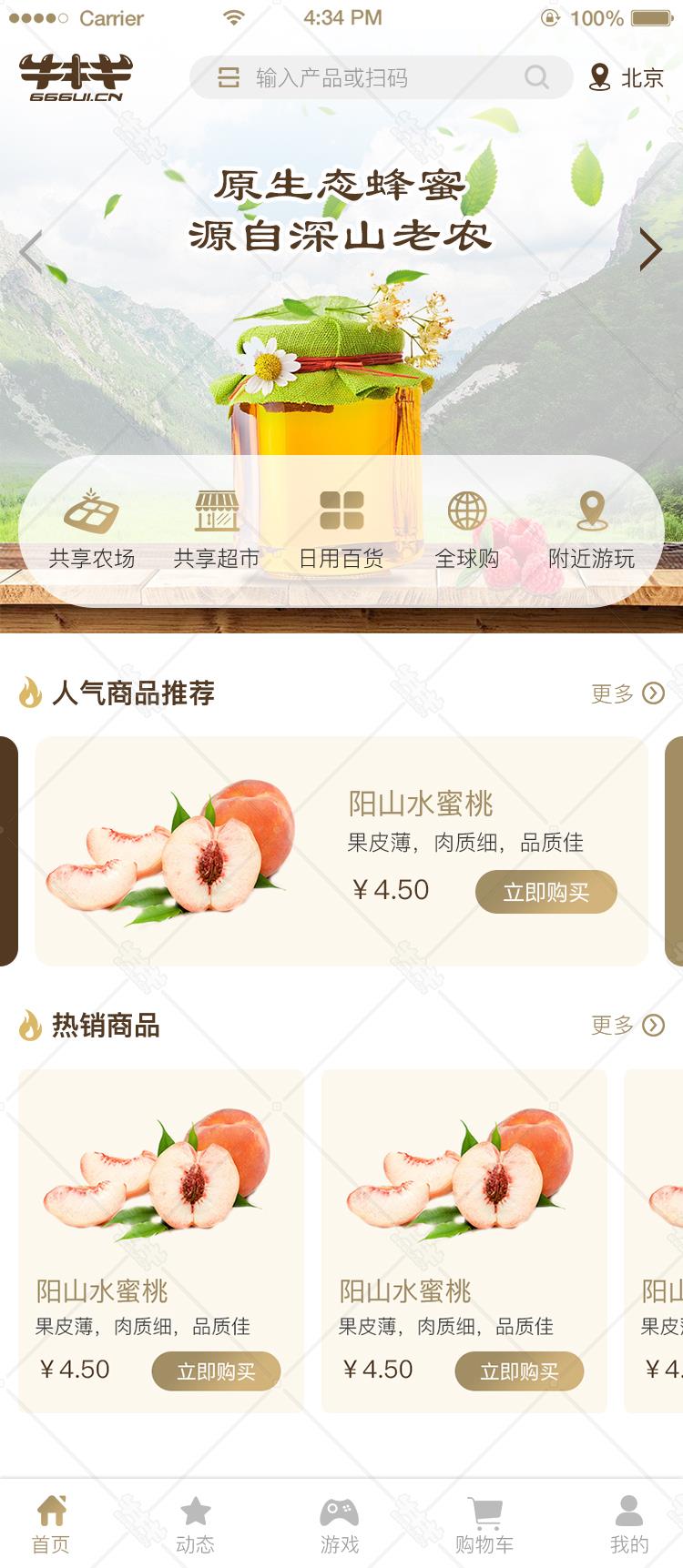Tap the magnifier search icon

[536, 78]
